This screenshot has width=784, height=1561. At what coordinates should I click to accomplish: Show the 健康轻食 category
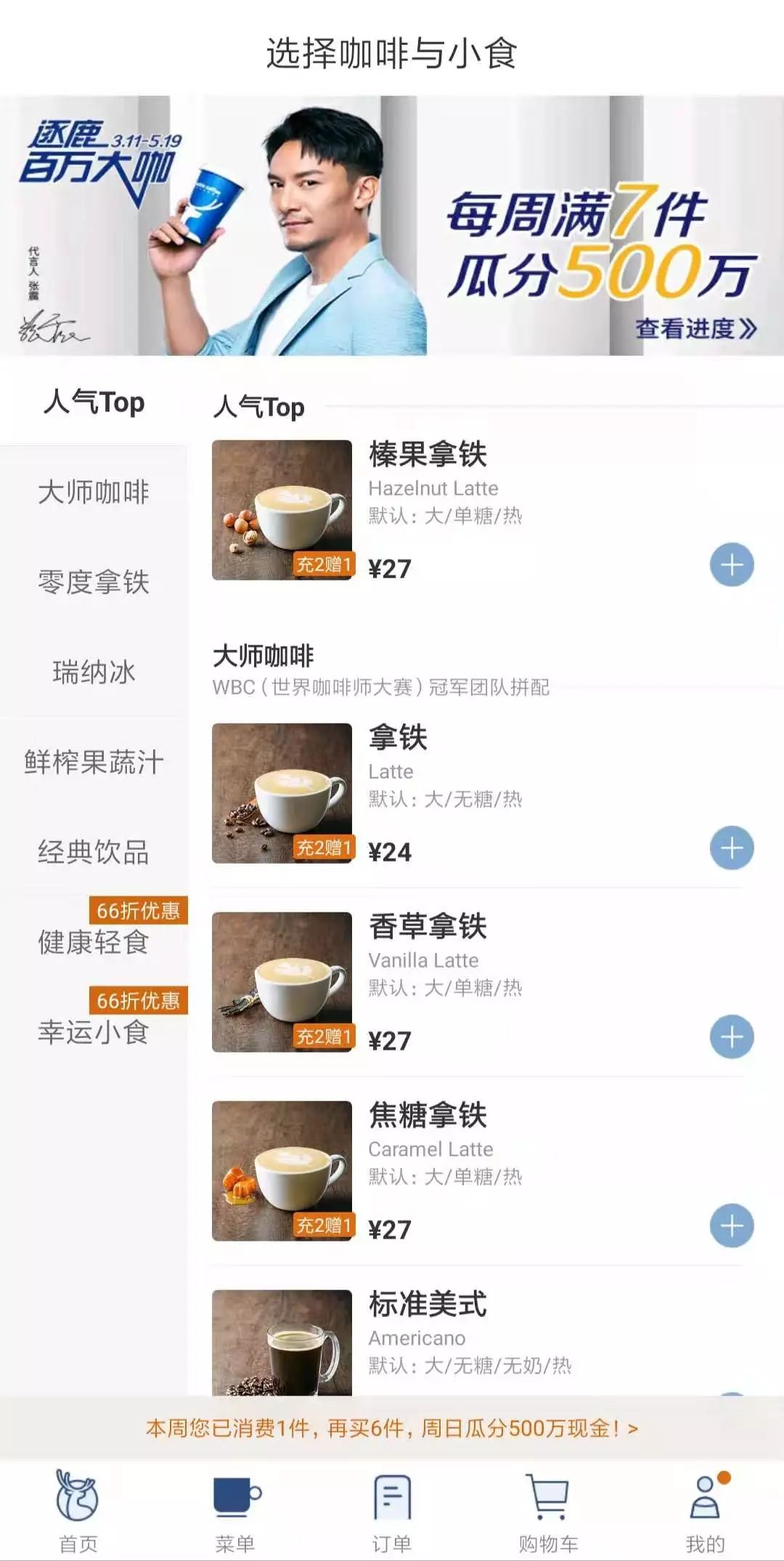coord(94,942)
